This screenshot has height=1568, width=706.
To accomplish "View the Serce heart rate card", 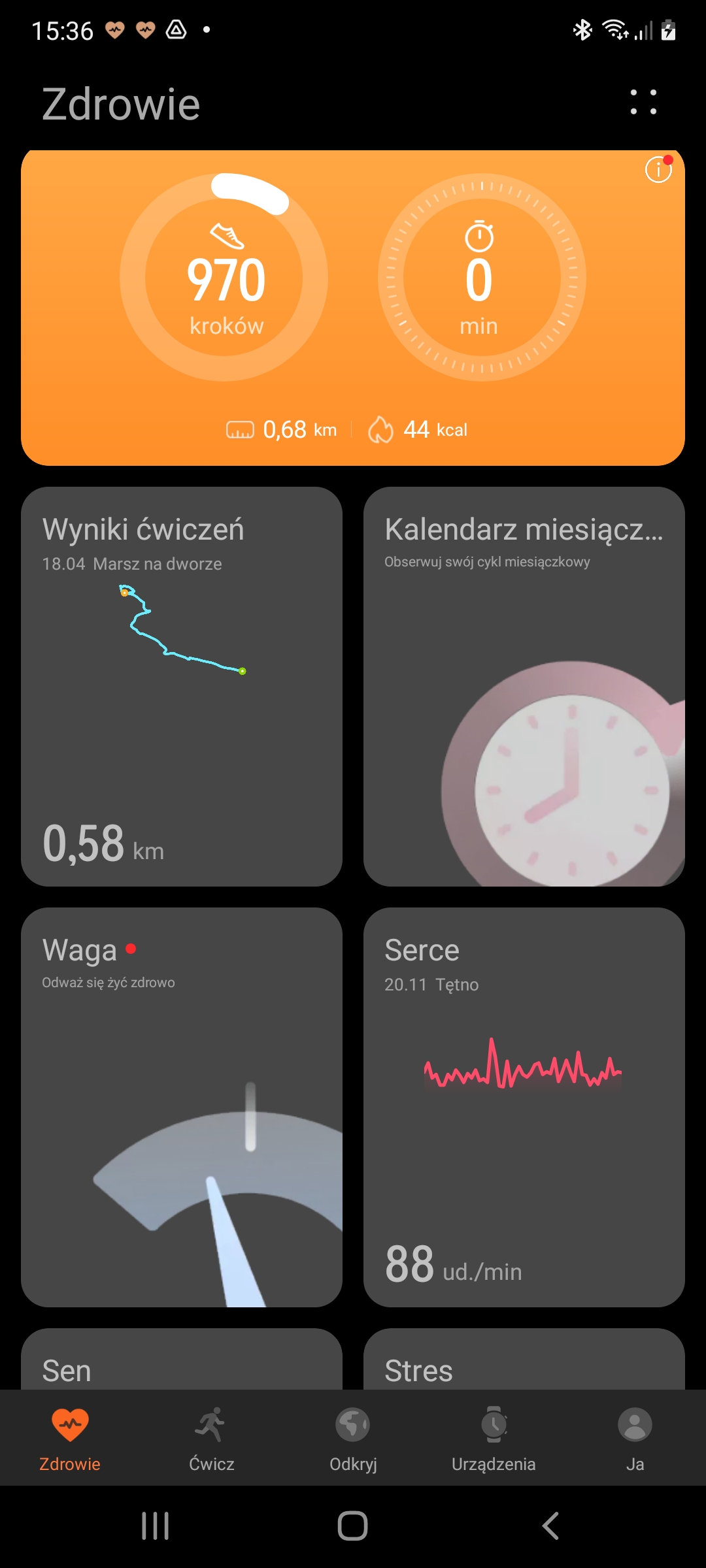I will pos(524,1107).
